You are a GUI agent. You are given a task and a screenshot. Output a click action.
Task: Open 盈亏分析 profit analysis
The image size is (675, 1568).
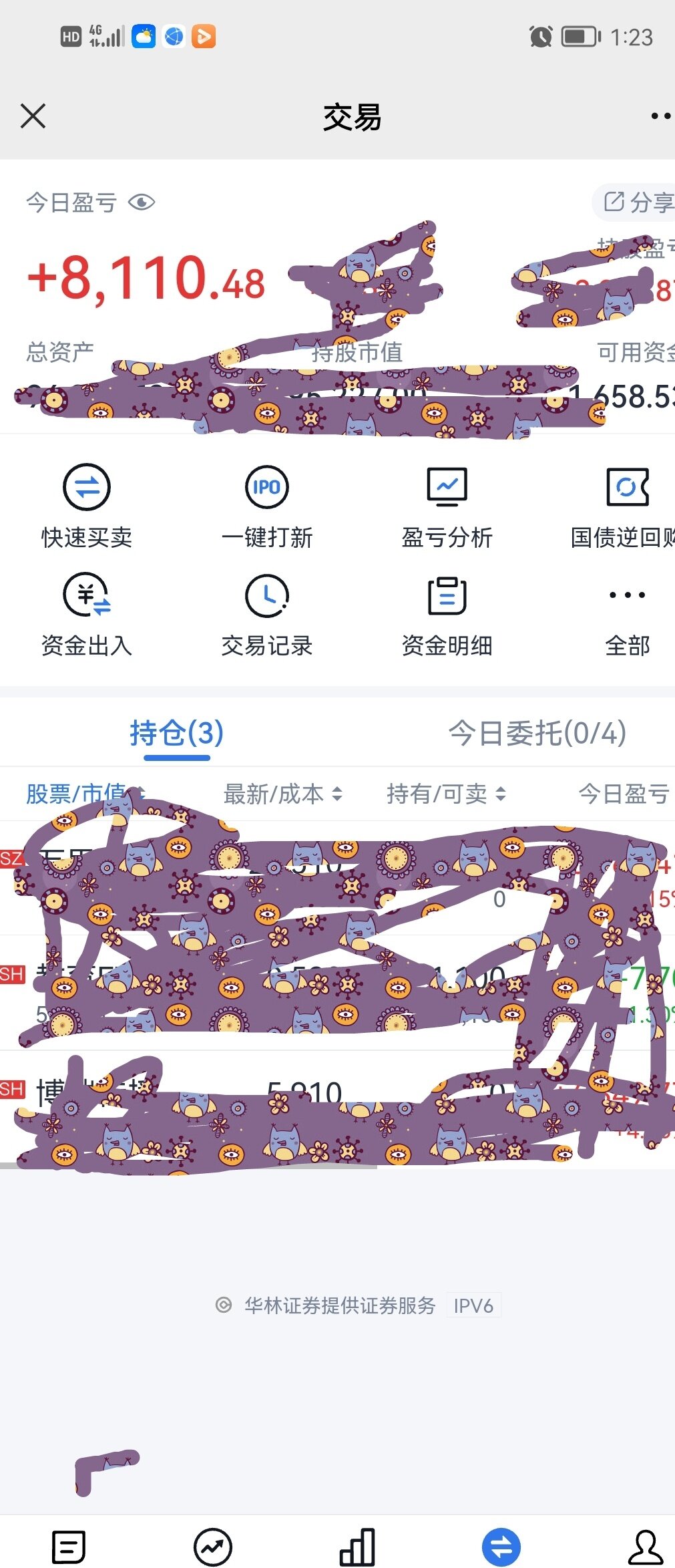(x=447, y=508)
